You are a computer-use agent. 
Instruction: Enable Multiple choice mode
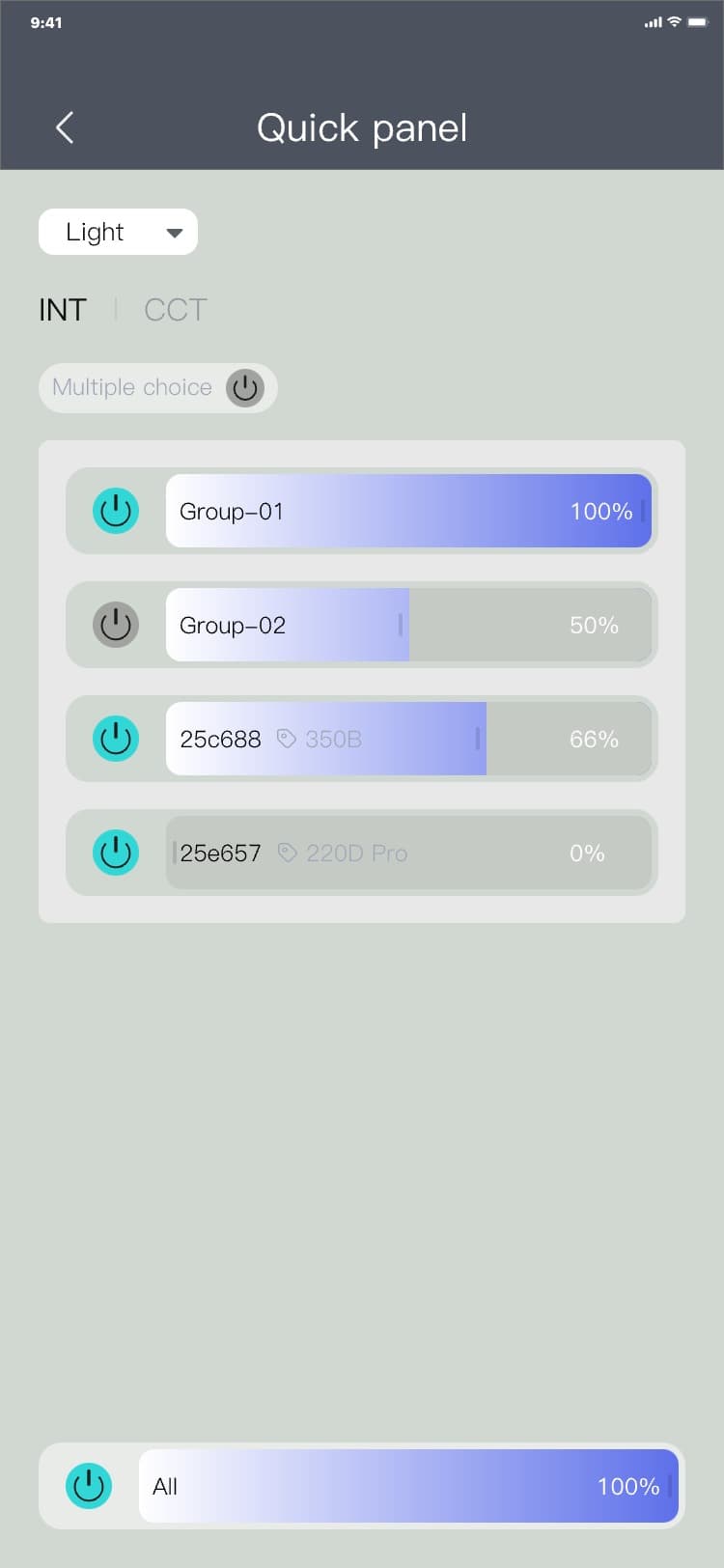coord(245,388)
